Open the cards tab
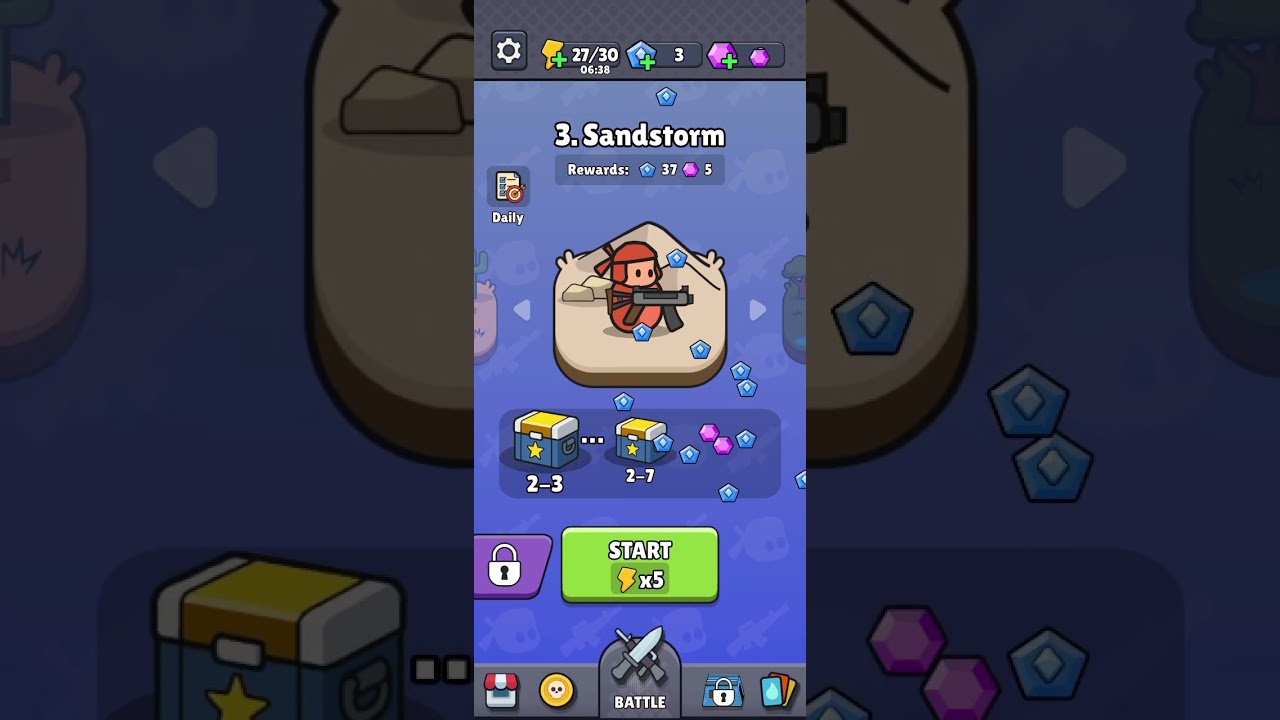Image resolution: width=1280 pixels, height=720 pixels. click(x=780, y=691)
